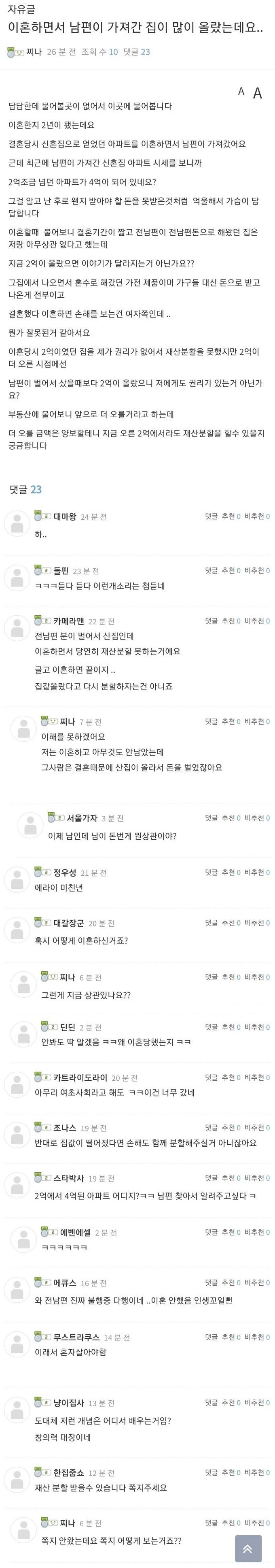Upvote 돌핀's comment
The height and width of the screenshot is (1568, 275).
231,570
